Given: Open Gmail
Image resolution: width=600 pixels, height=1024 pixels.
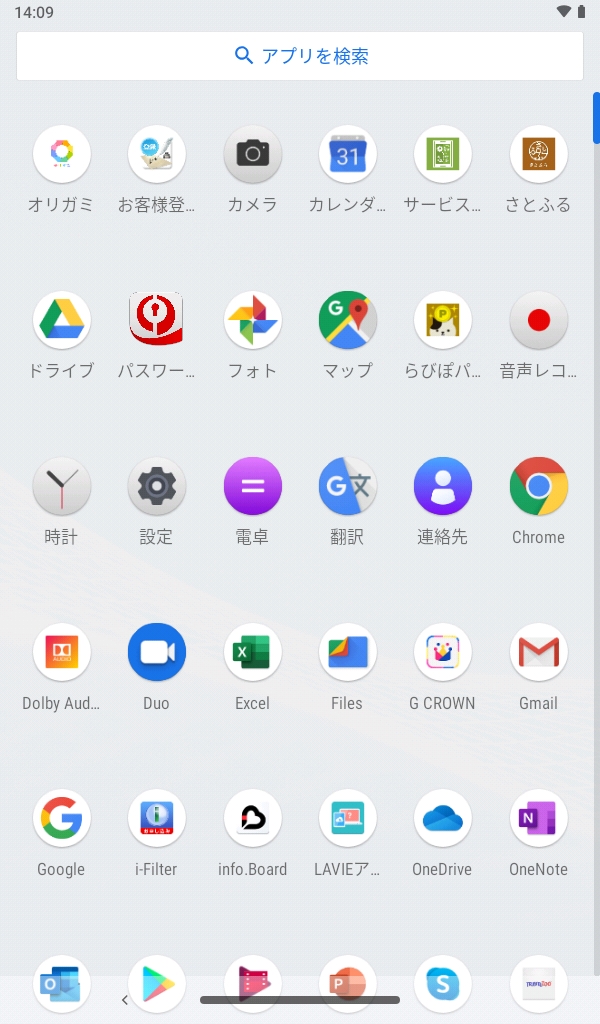Looking at the screenshot, I should click(538, 652).
